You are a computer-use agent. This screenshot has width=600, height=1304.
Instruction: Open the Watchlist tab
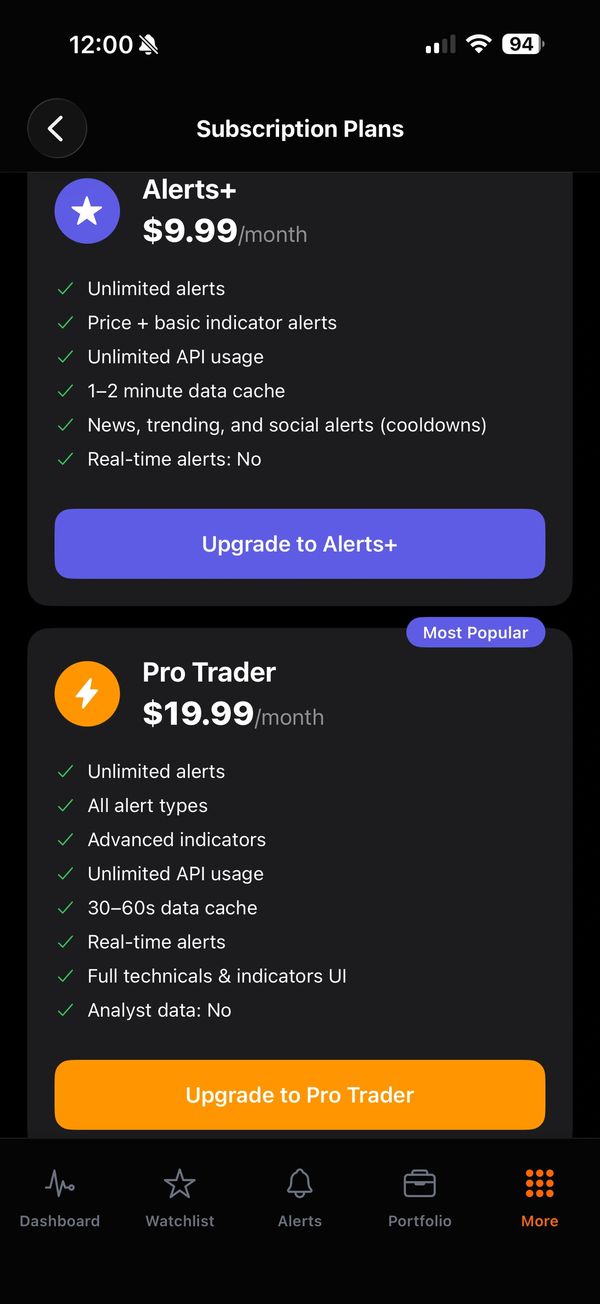(x=180, y=1198)
